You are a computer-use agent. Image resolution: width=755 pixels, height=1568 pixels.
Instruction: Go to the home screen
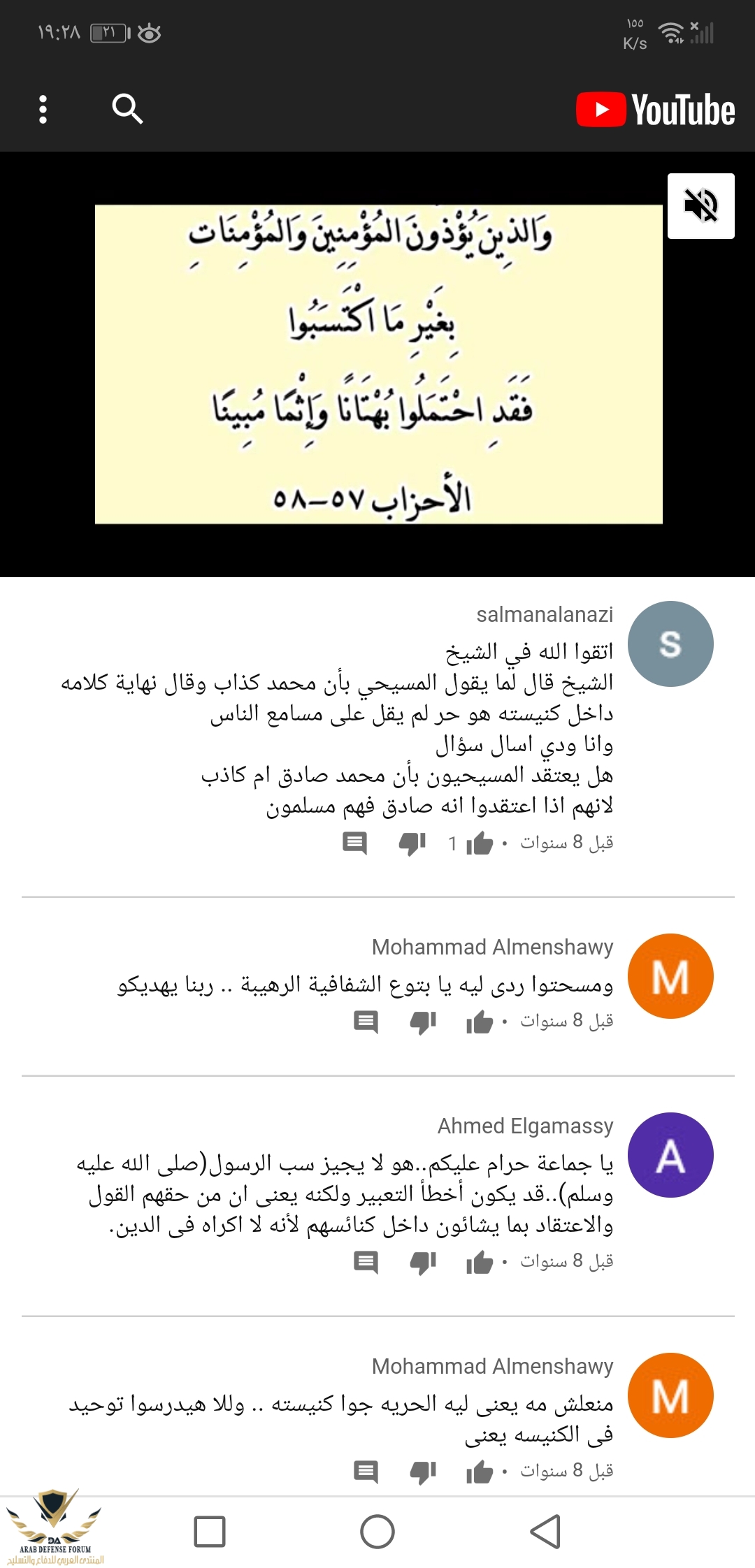pyautogui.click(x=377, y=1531)
